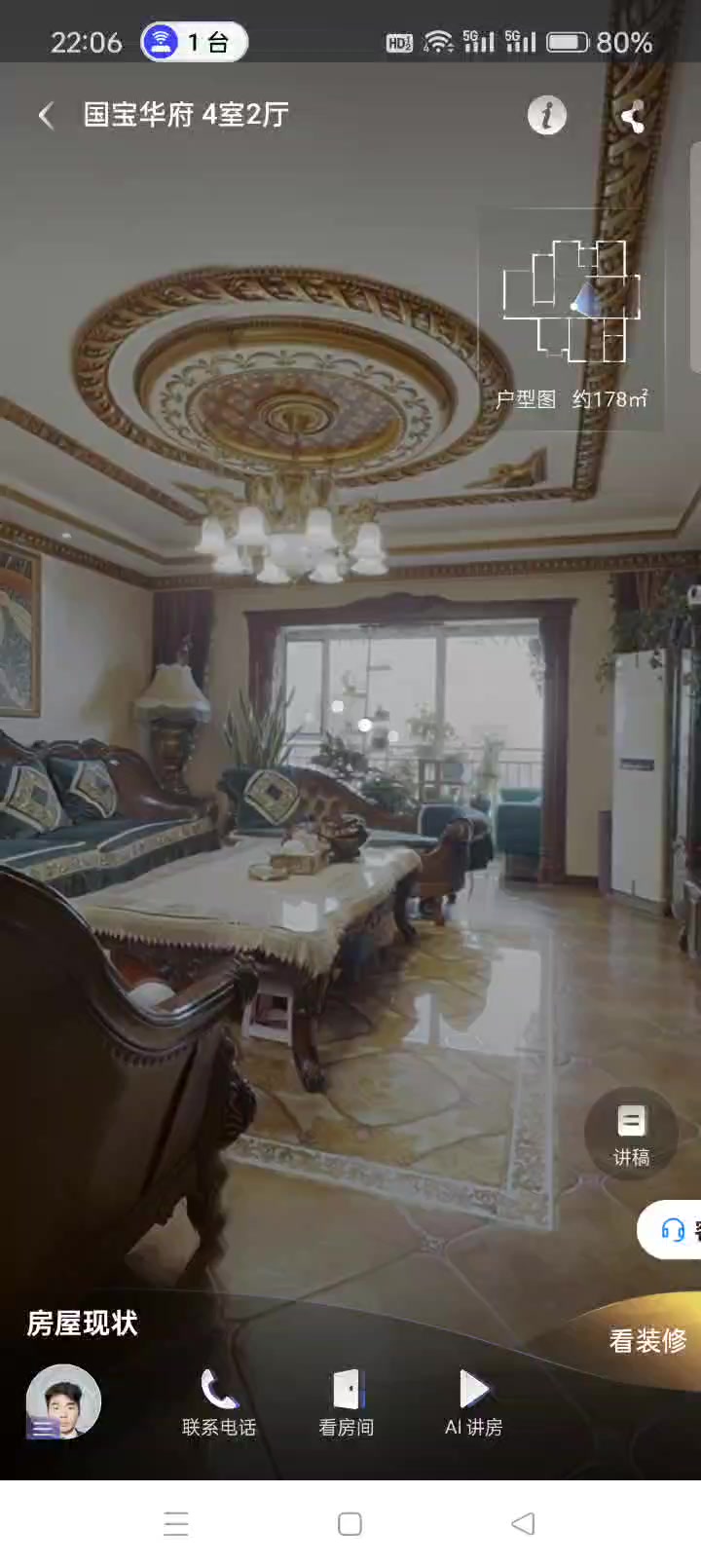This screenshot has height=1568, width=701.
Task: Switch to 看装修 view
Action: point(646,1340)
